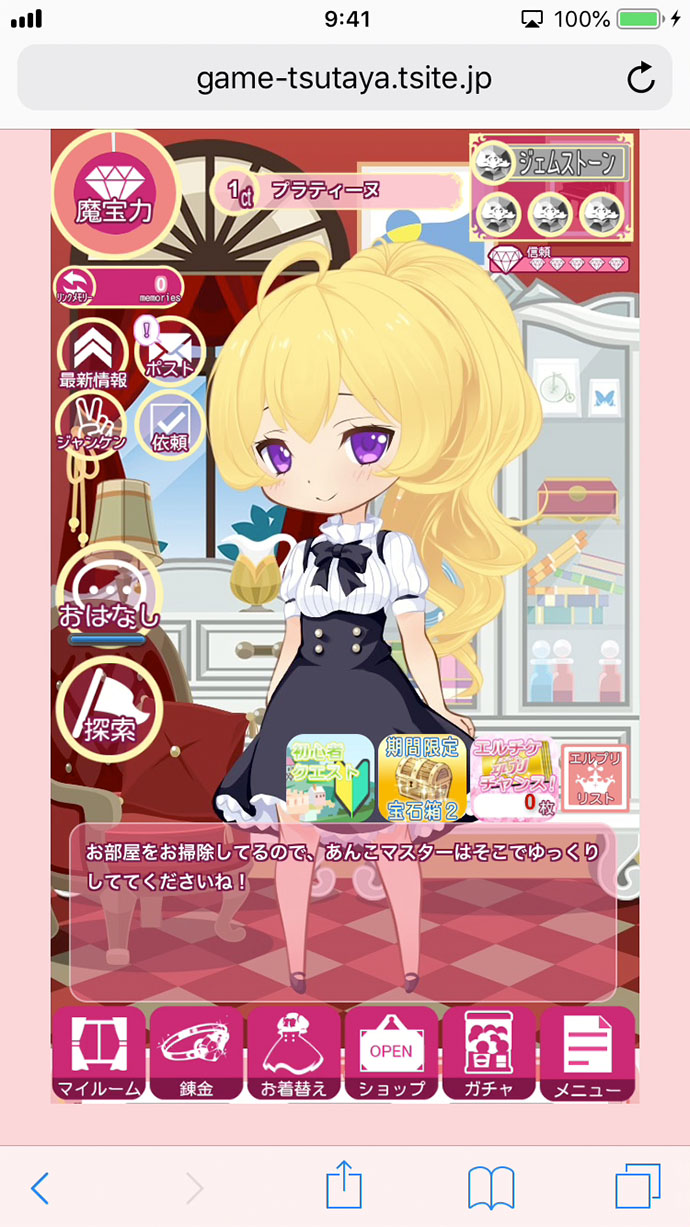Open the エルプリ リスト
This screenshot has width=690, height=1227.
(x=596, y=777)
